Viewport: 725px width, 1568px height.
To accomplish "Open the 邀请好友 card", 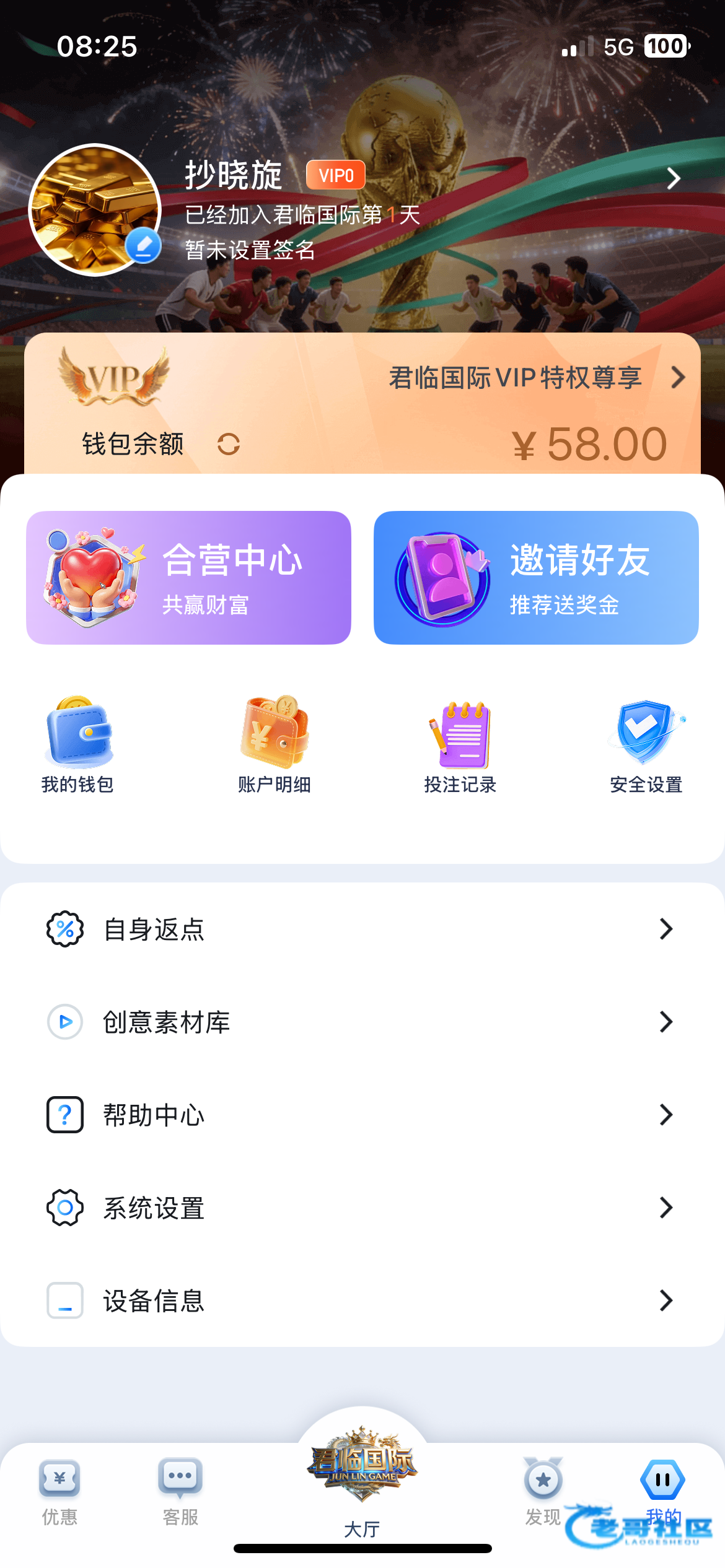I will (x=536, y=577).
